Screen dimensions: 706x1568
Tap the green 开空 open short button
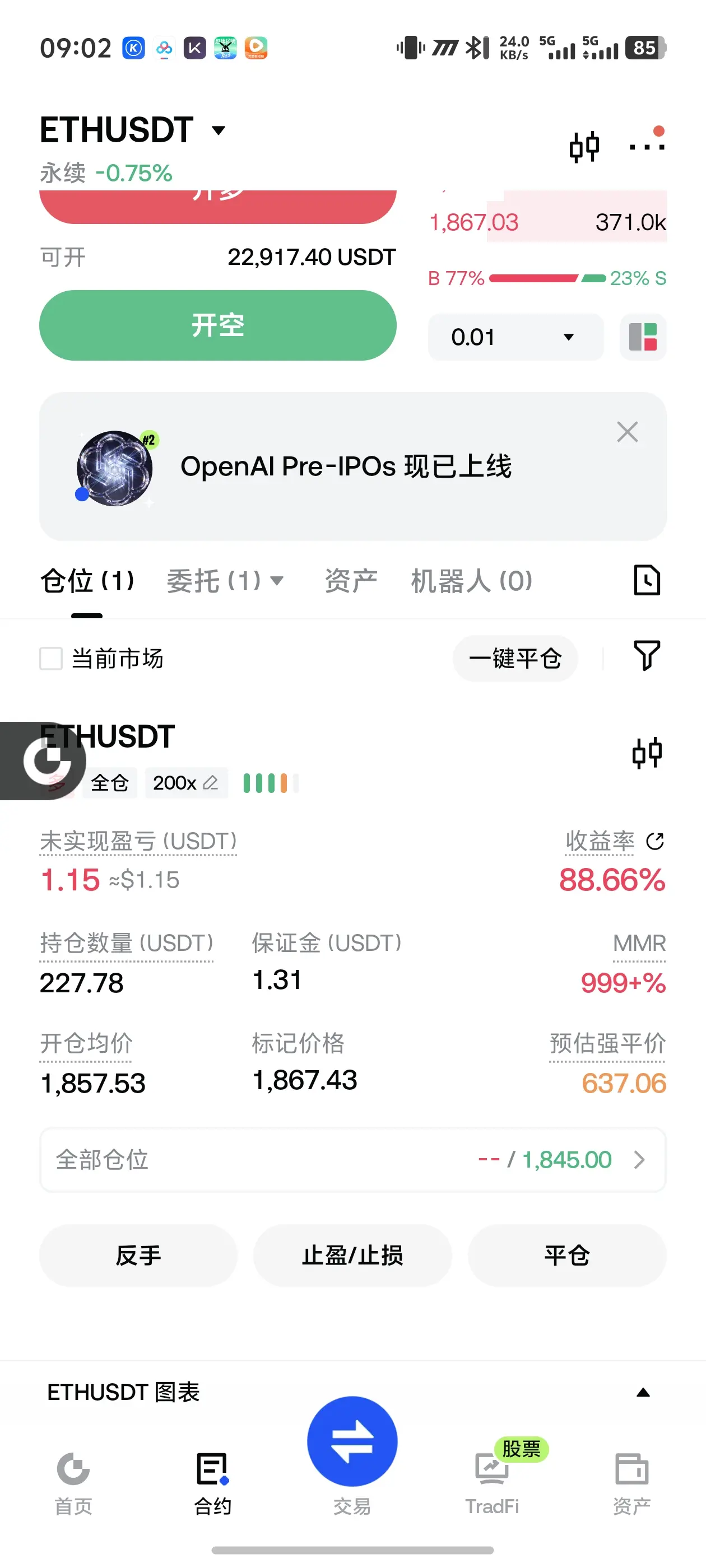tap(217, 325)
